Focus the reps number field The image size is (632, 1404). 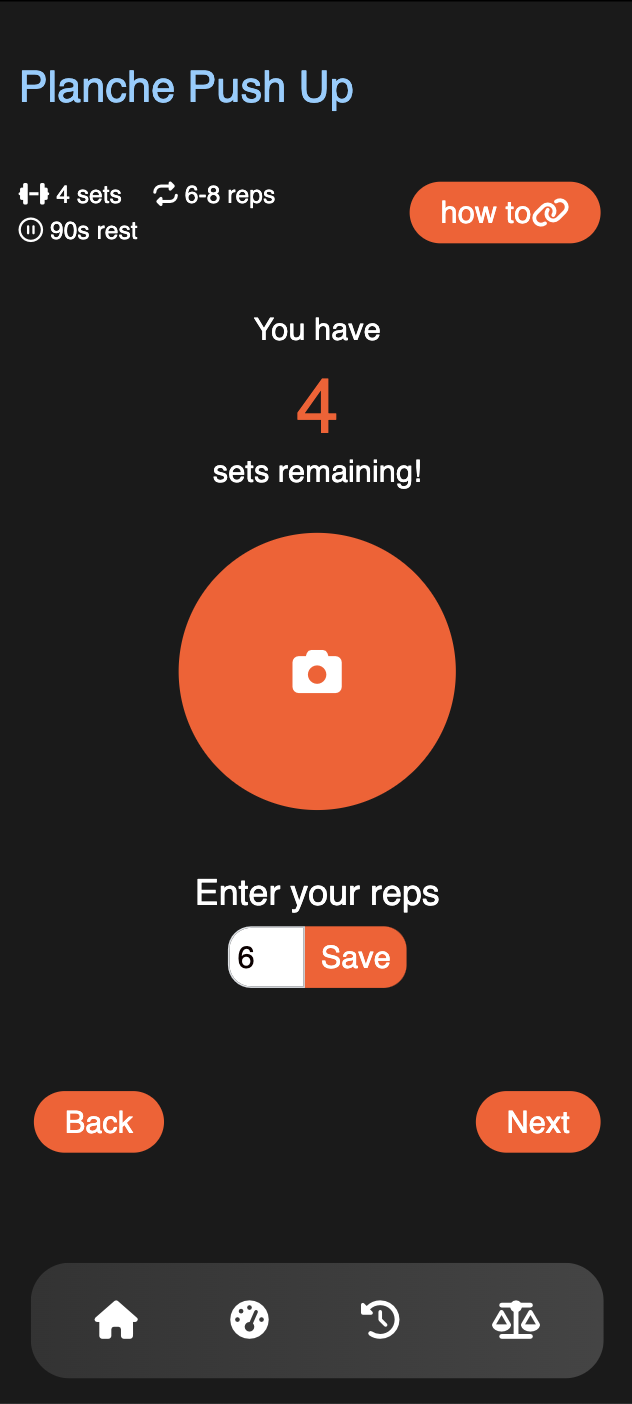click(x=266, y=957)
